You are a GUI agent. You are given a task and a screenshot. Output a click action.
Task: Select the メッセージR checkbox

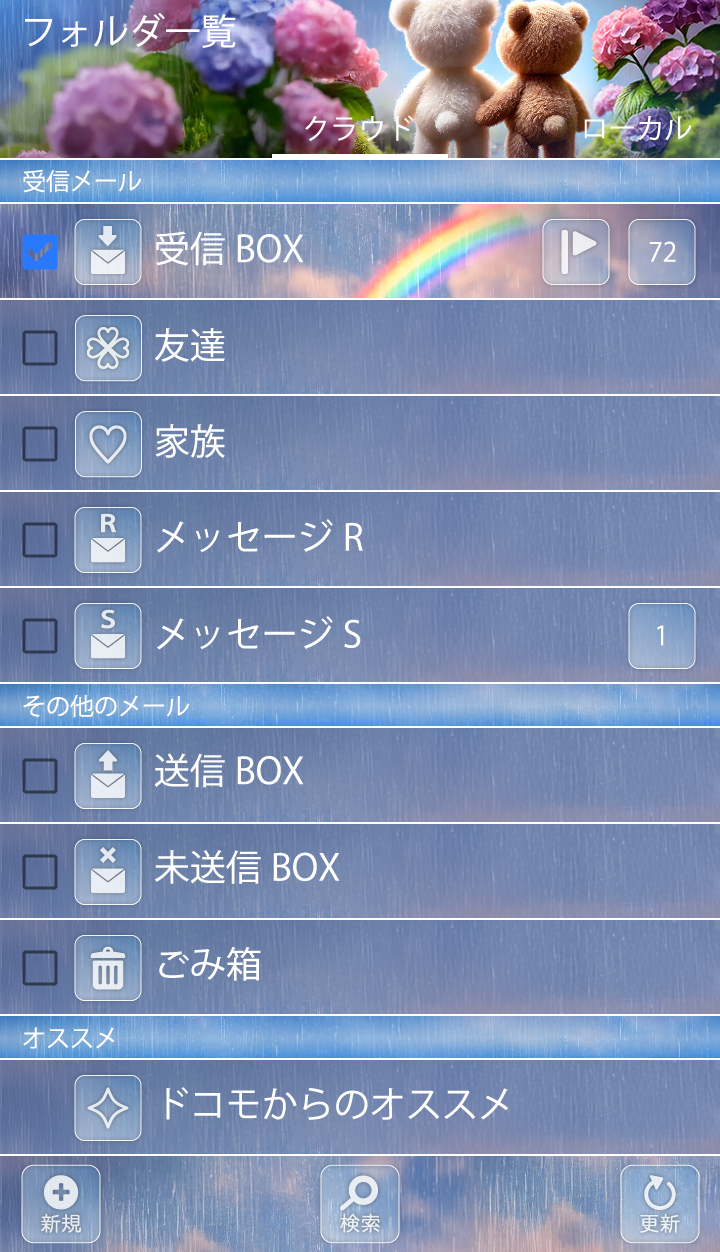coord(40,540)
